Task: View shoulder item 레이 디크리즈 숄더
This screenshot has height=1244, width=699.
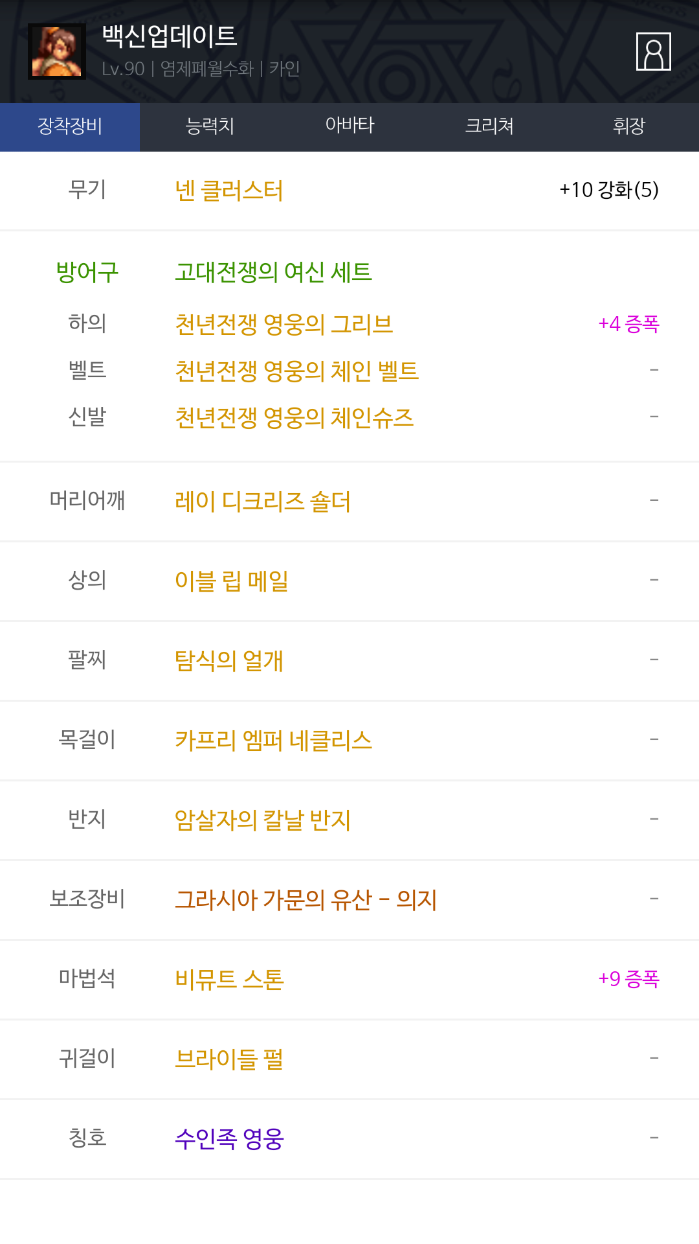Action: click(x=263, y=501)
